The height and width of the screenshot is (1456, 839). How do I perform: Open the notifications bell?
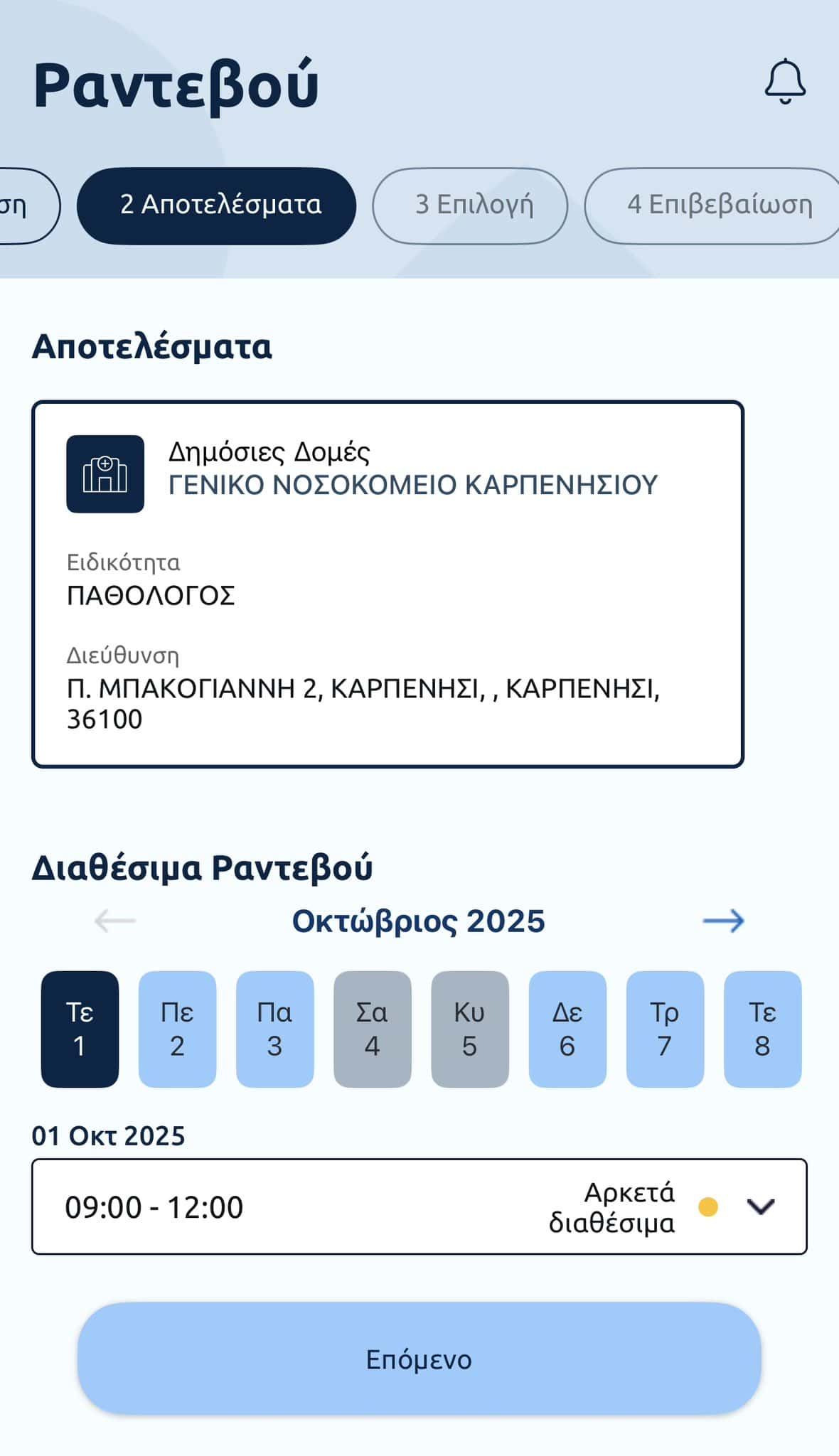click(x=785, y=82)
